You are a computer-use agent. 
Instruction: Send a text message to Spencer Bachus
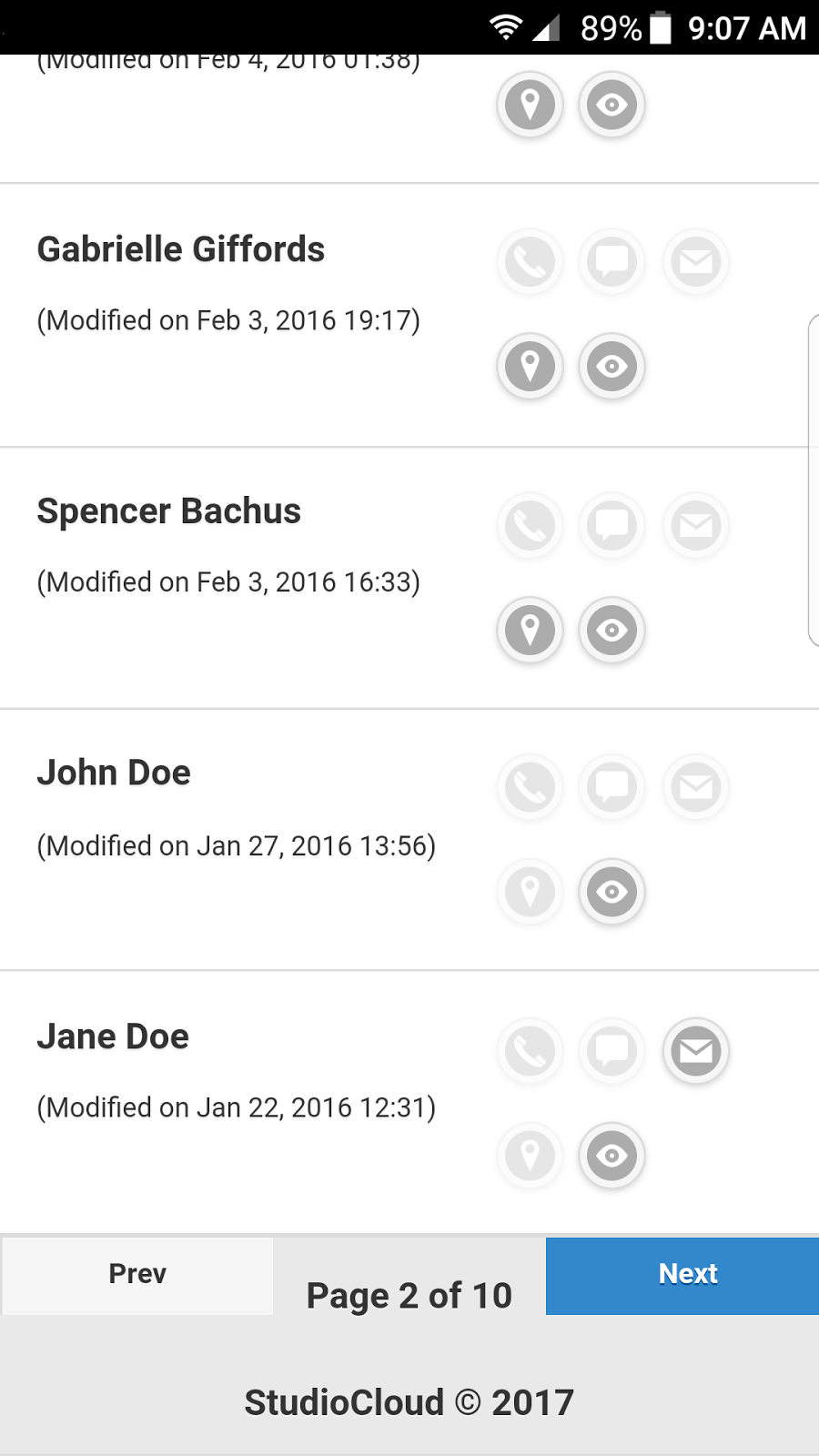coord(612,526)
